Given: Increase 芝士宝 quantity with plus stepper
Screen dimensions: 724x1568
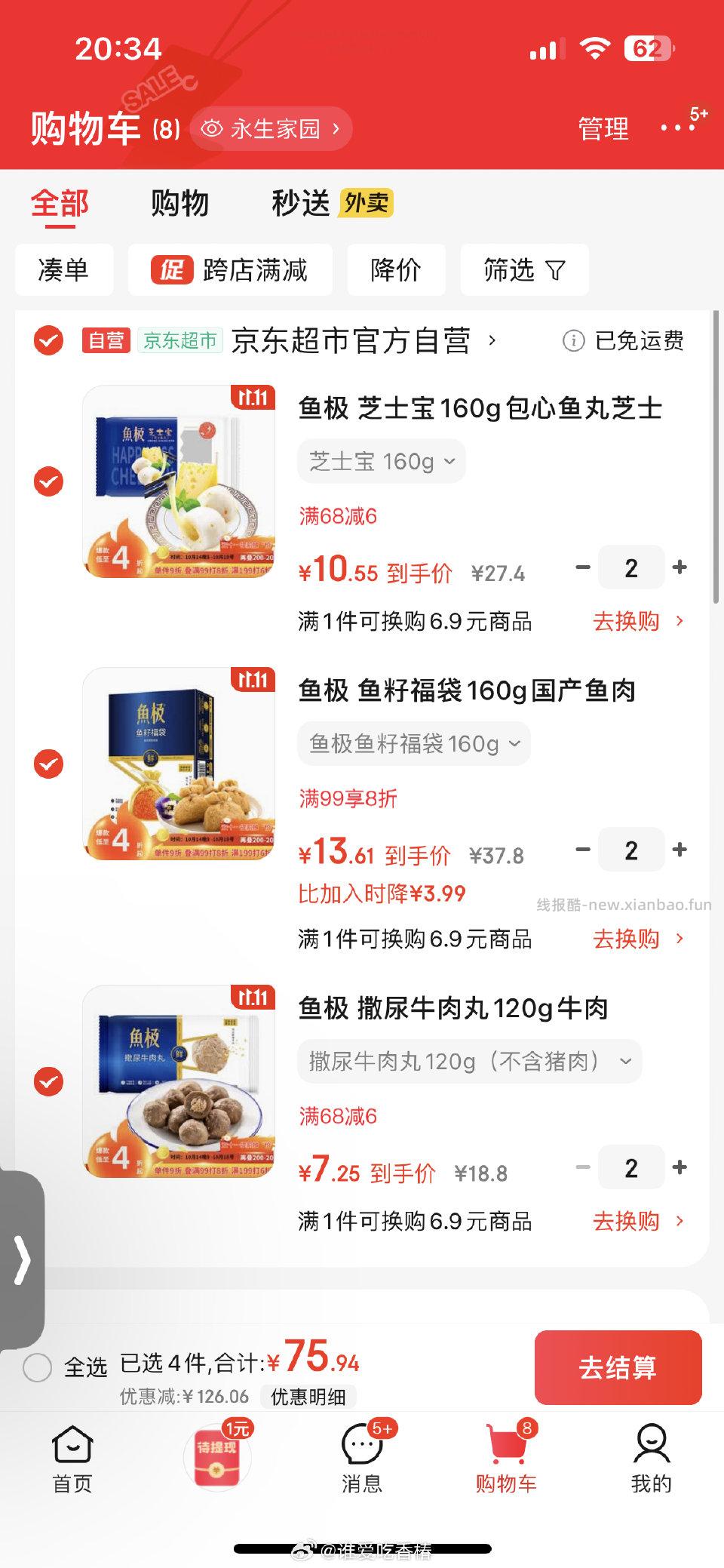Looking at the screenshot, I should [680, 567].
